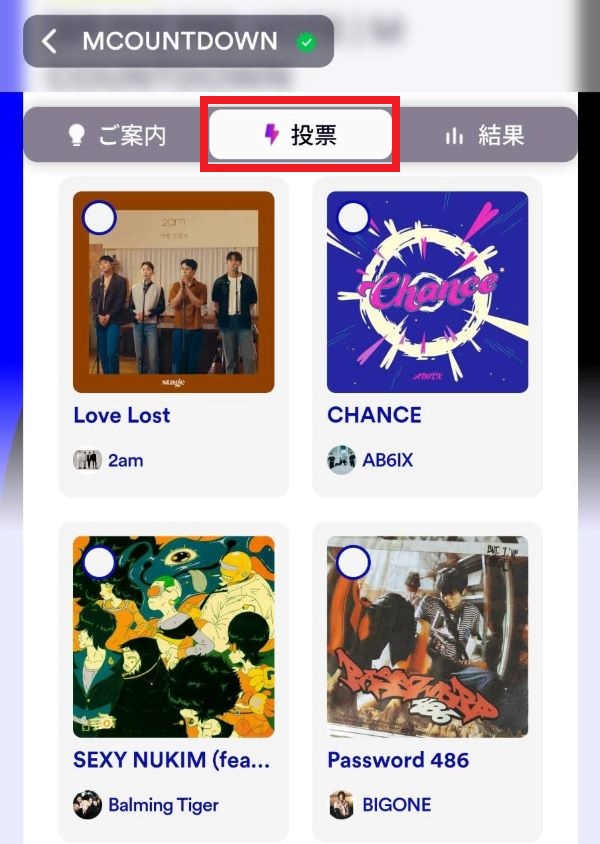Image resolution: width=600 pixels, height=844 pixels.
Task: Switch to the ご案内 tab
Action: coord(116,135)
